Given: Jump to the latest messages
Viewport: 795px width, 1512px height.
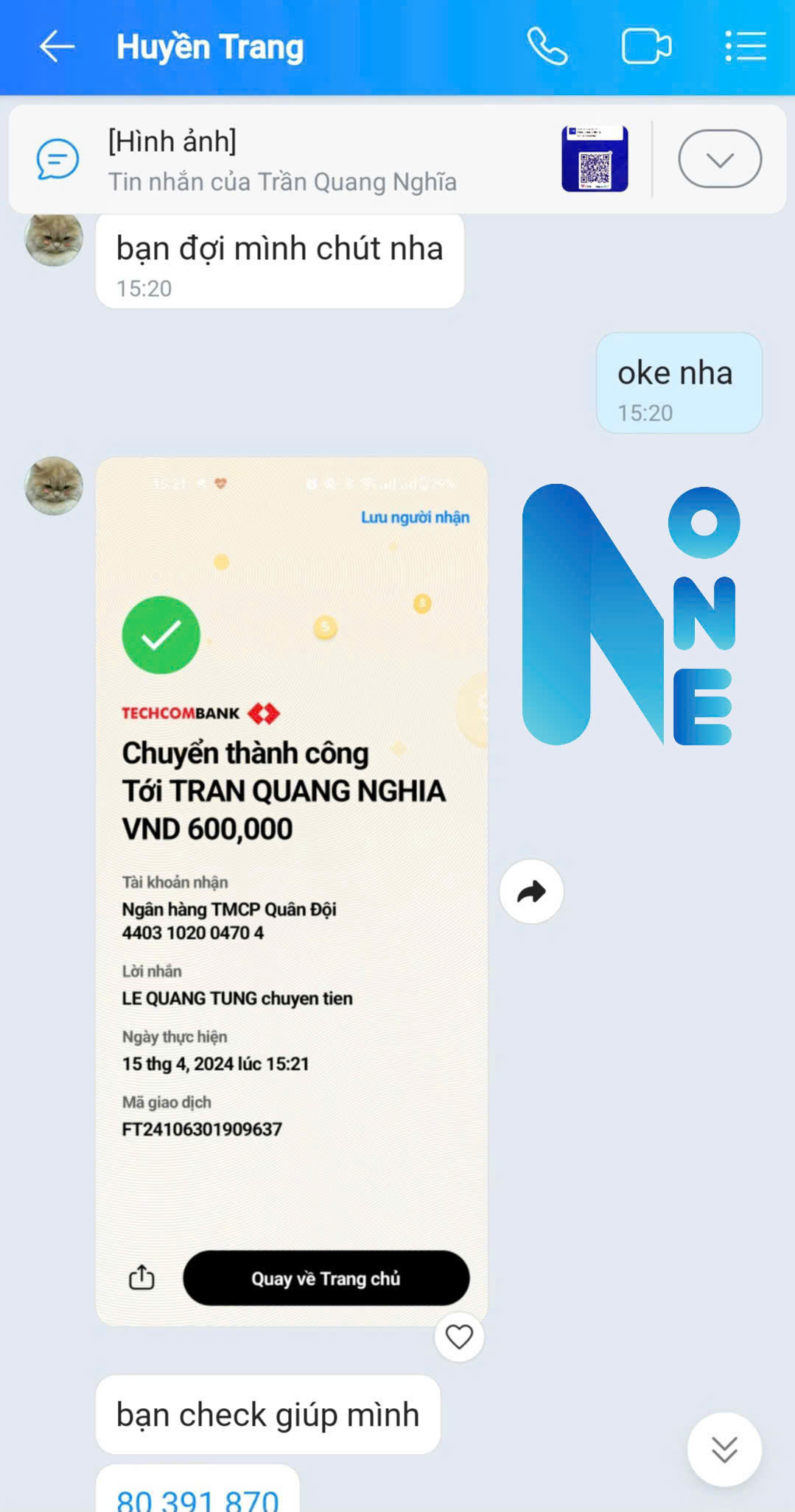Looking at the screenshot, I should coord(724,1449).
